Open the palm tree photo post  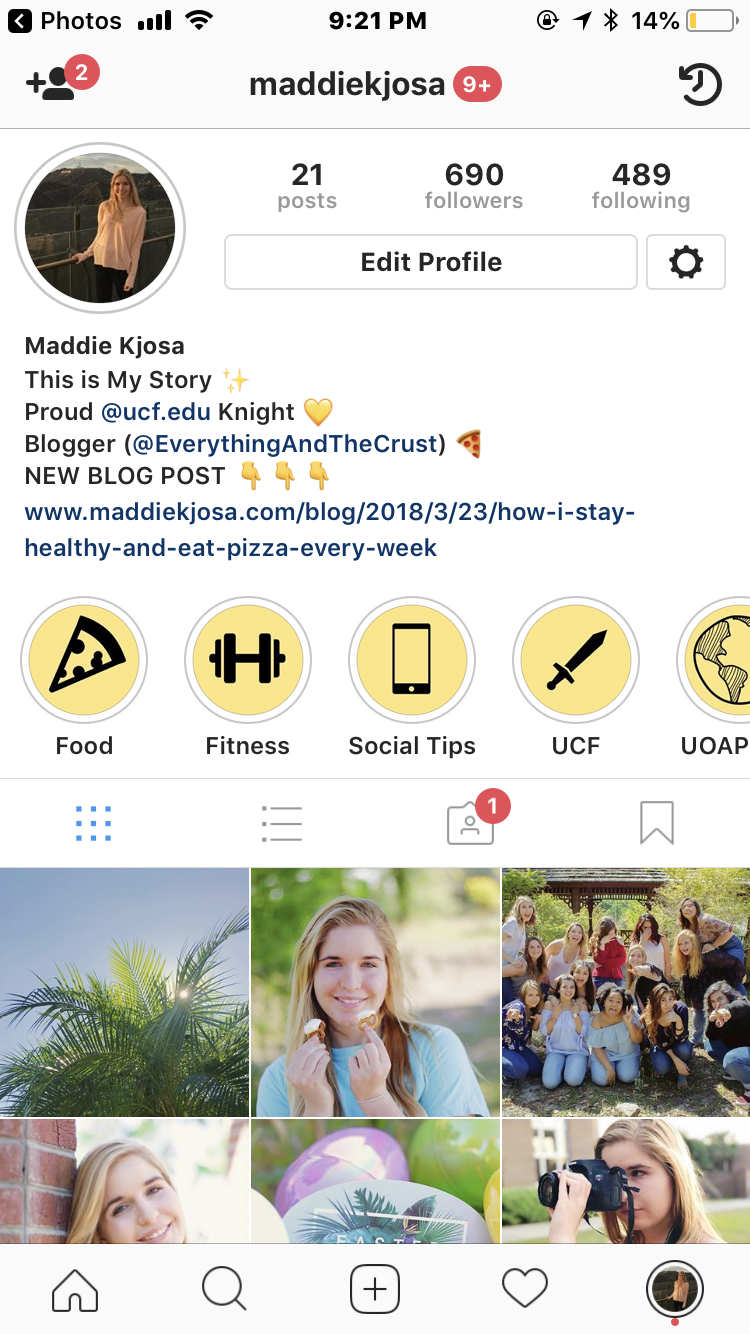[x=124, y=992]
